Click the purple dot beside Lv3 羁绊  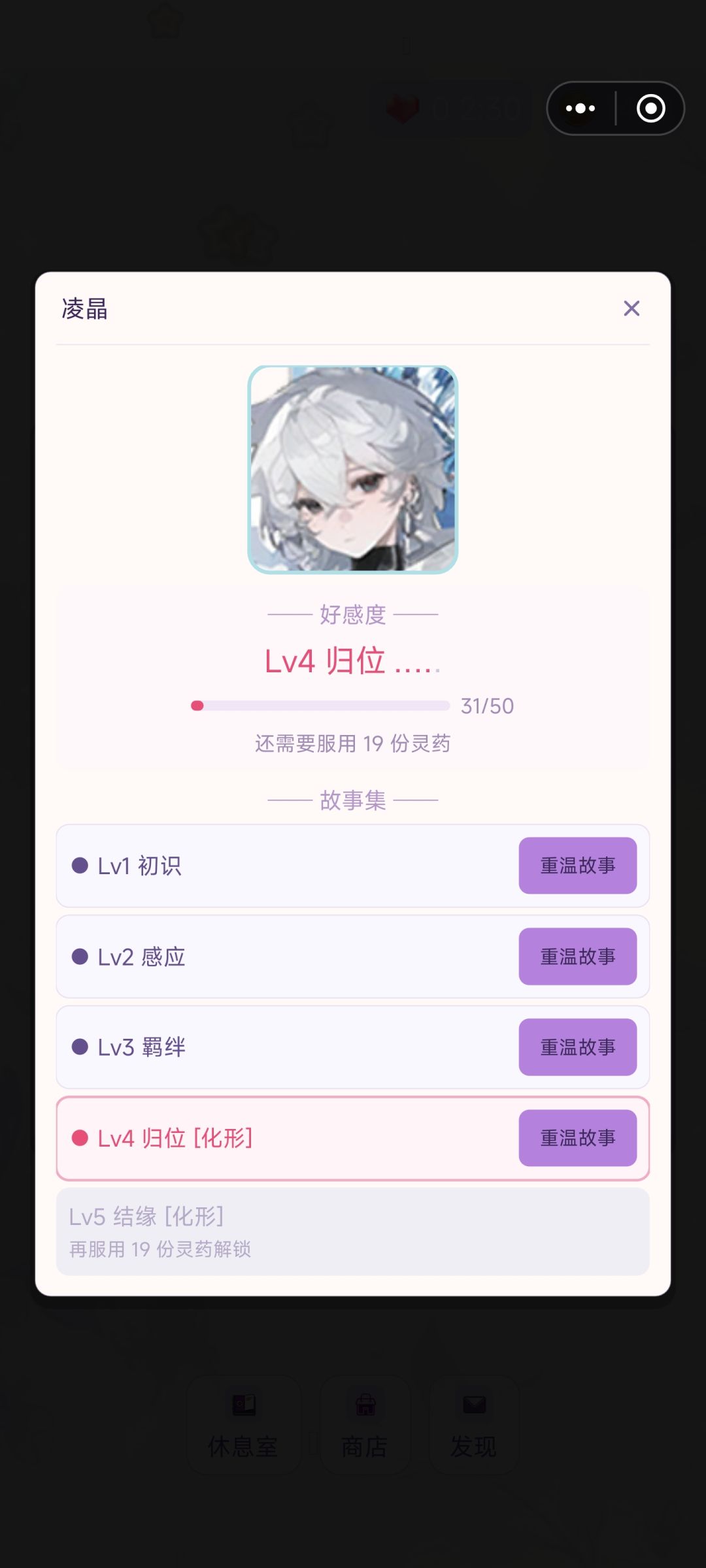pyautogui.click(x=81, y=1047)
